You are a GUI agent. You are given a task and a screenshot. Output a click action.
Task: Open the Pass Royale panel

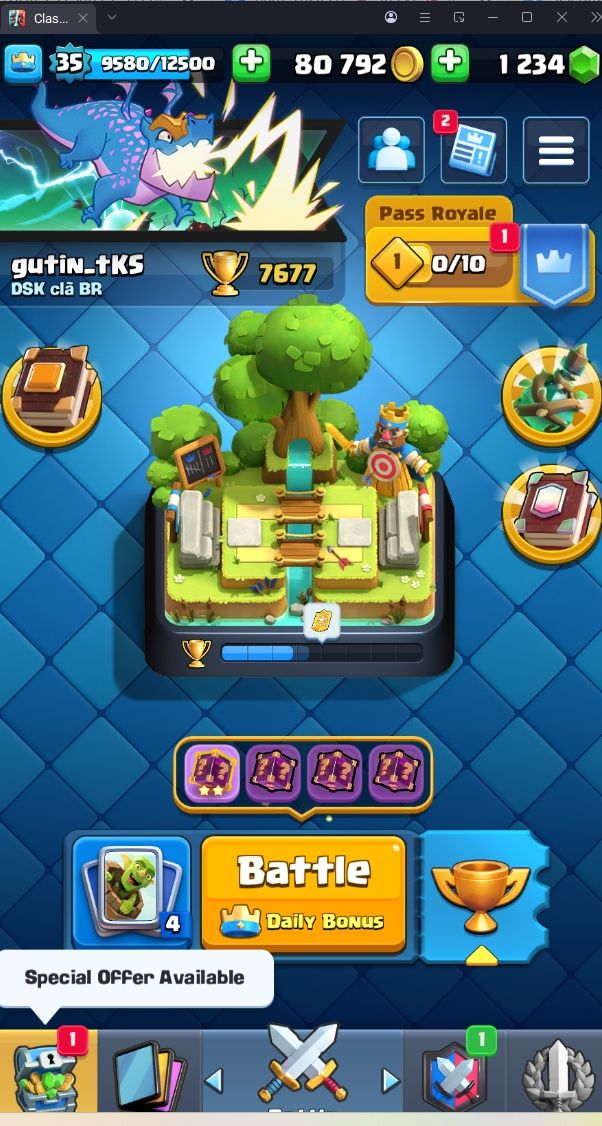click(440, 264)
